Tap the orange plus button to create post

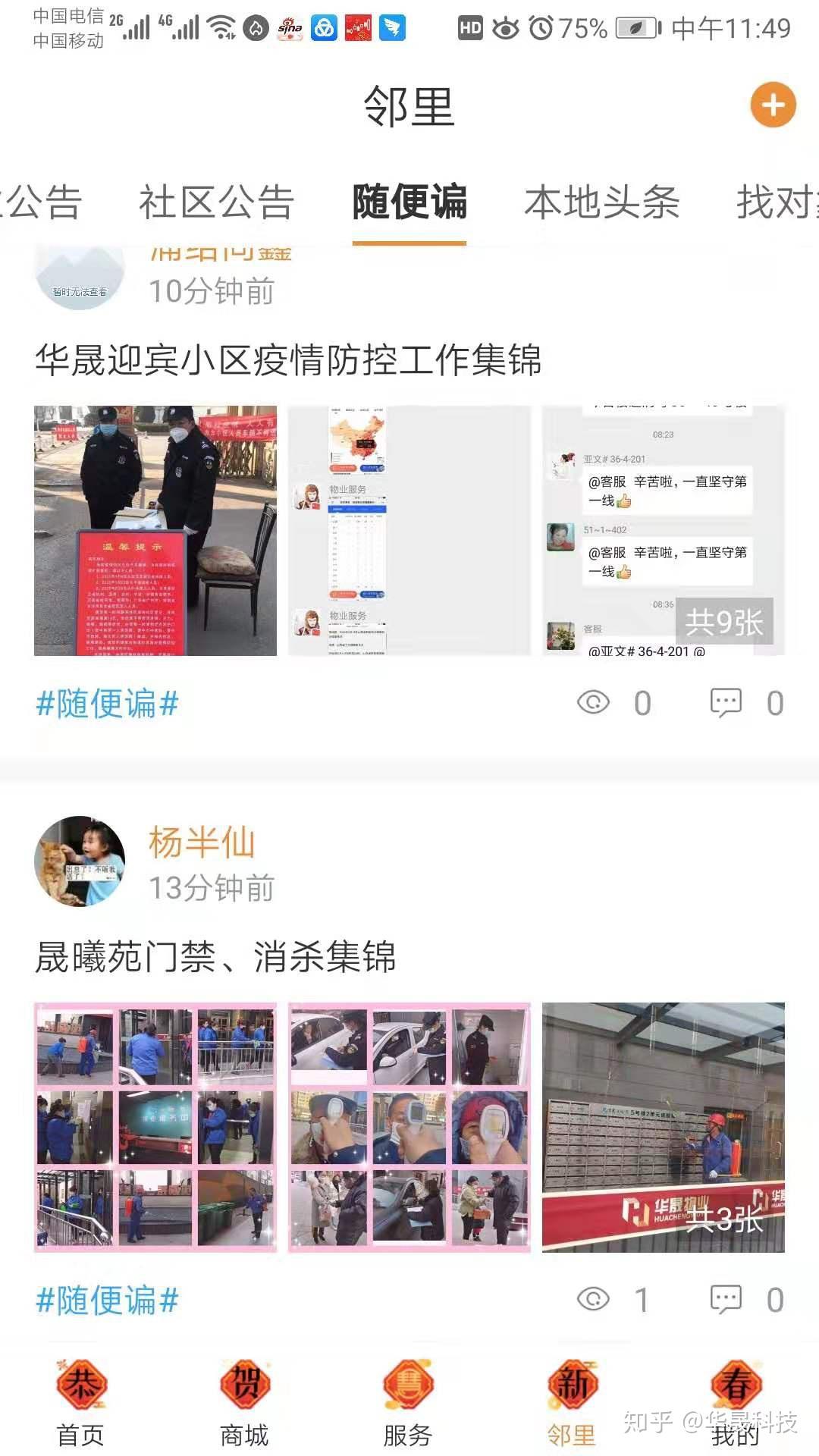point(773,105)
